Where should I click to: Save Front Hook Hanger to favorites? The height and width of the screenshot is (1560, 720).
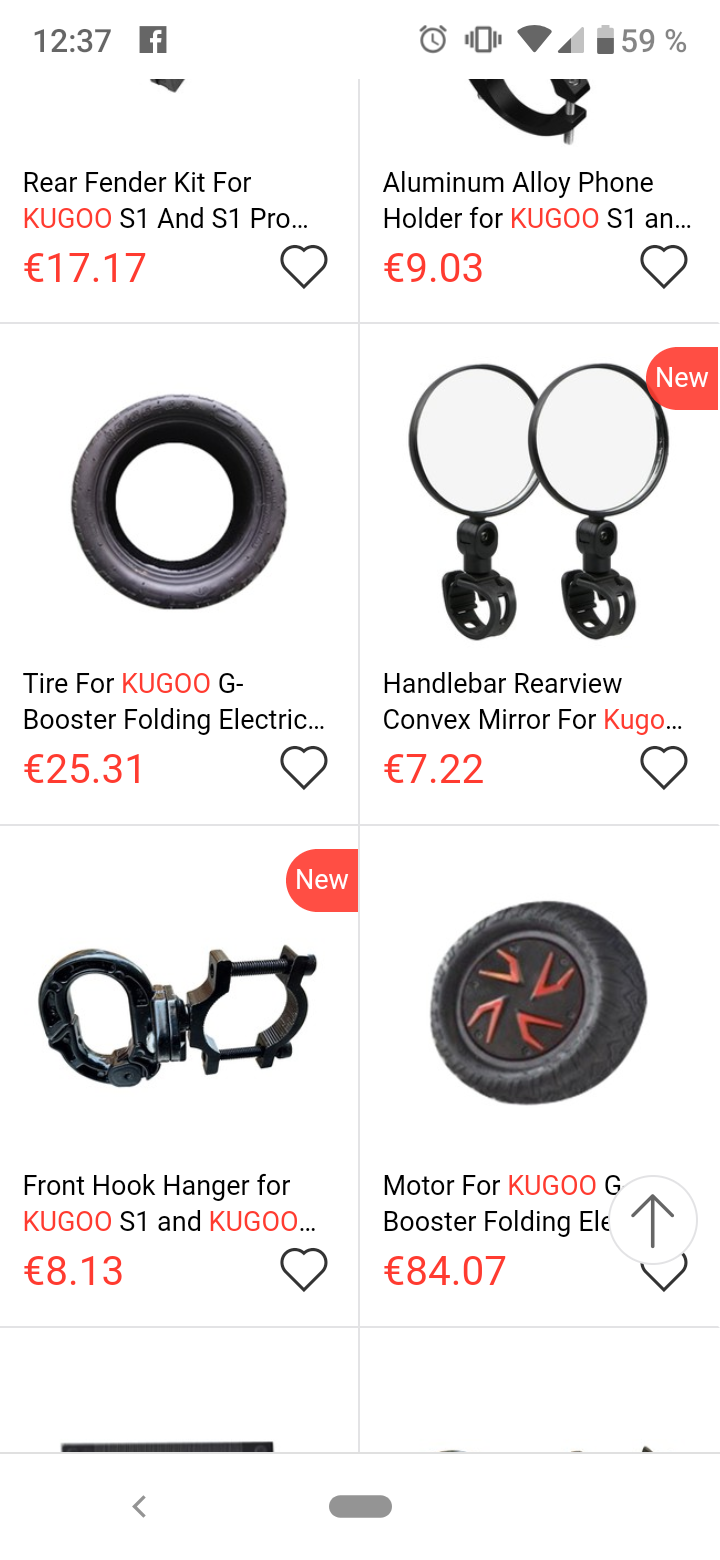pos(304,1270)
